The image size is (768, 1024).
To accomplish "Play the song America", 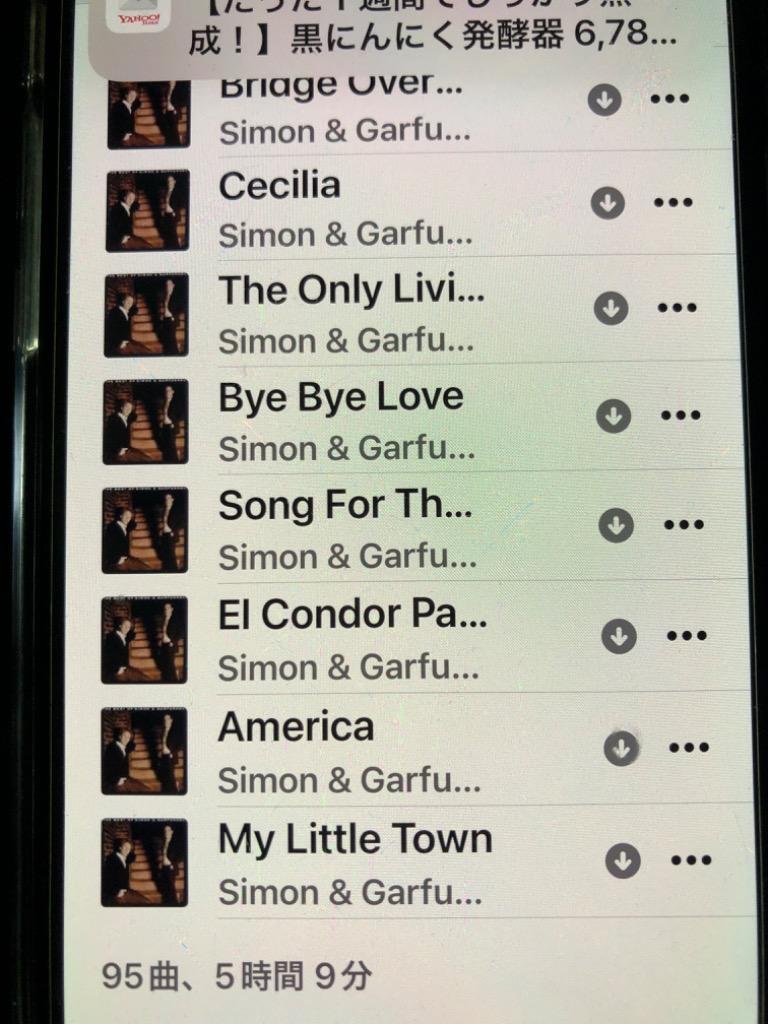I will point(296,727).
